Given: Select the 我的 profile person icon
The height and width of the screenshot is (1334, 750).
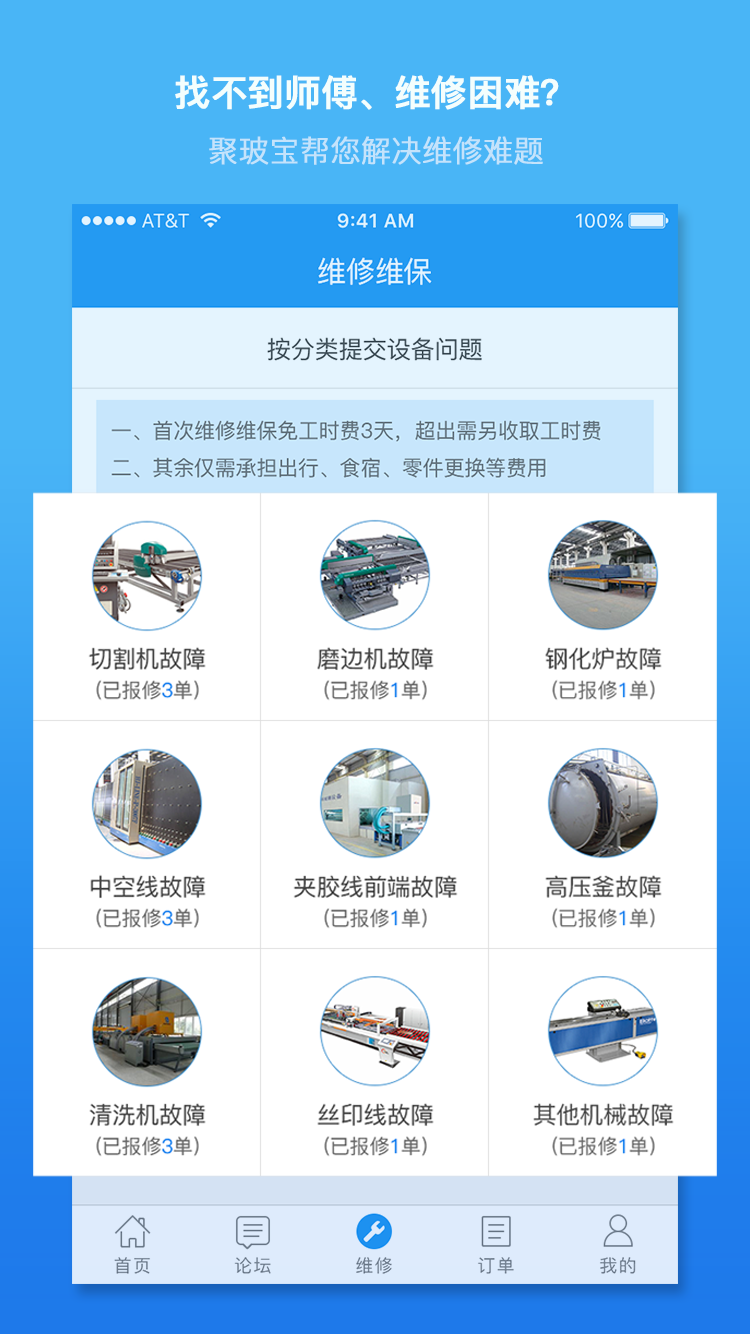Looking at the screenshot, I should (x=616, y=1240).
